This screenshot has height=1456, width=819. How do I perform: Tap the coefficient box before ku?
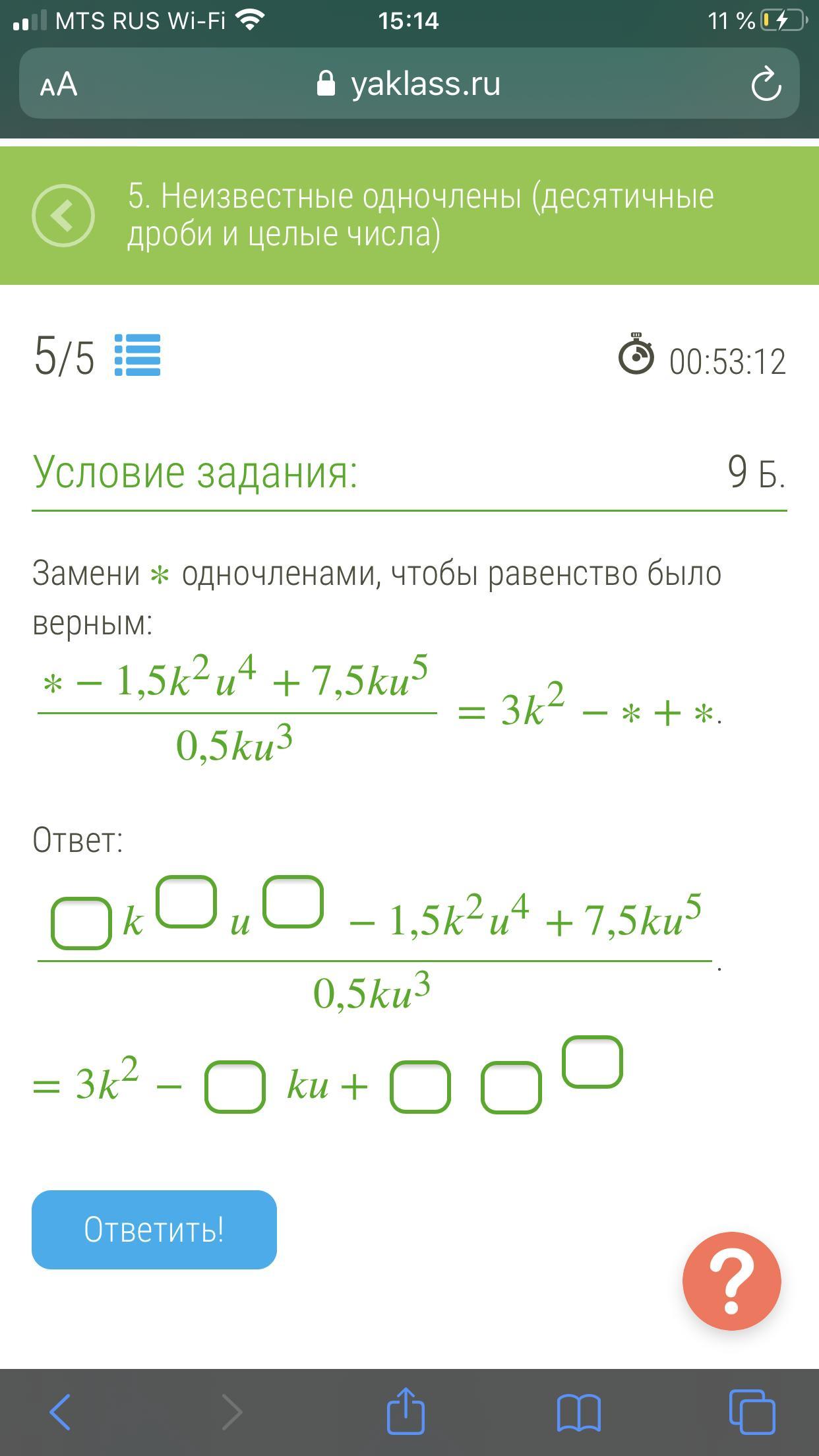point(235,1087)
